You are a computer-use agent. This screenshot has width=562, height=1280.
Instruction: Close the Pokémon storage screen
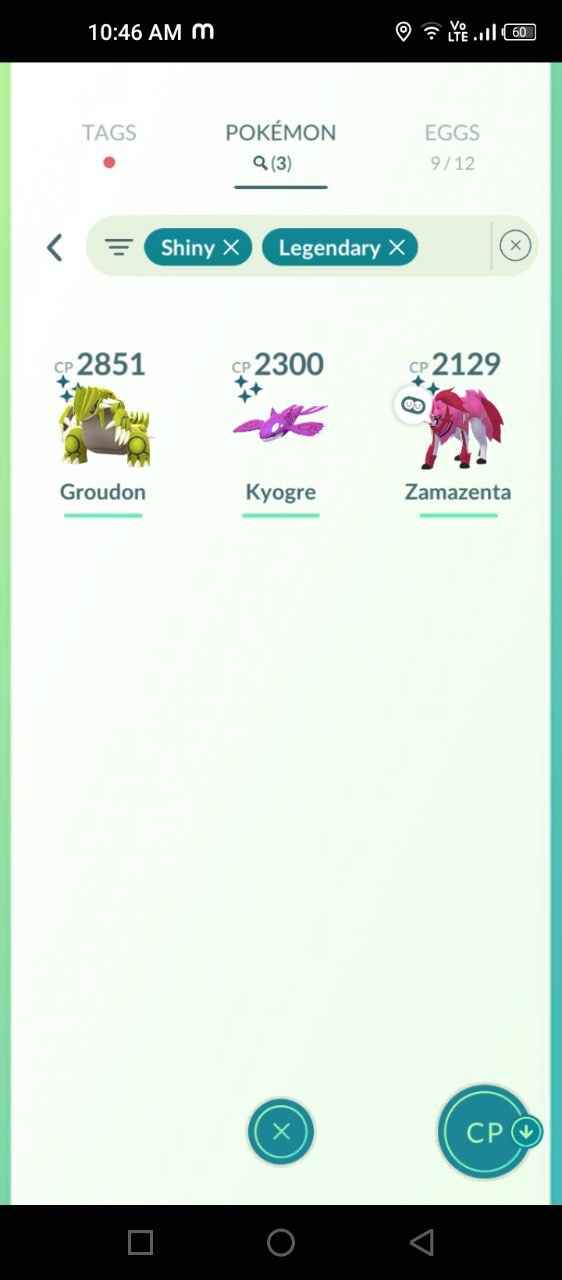pos(281,1132)
